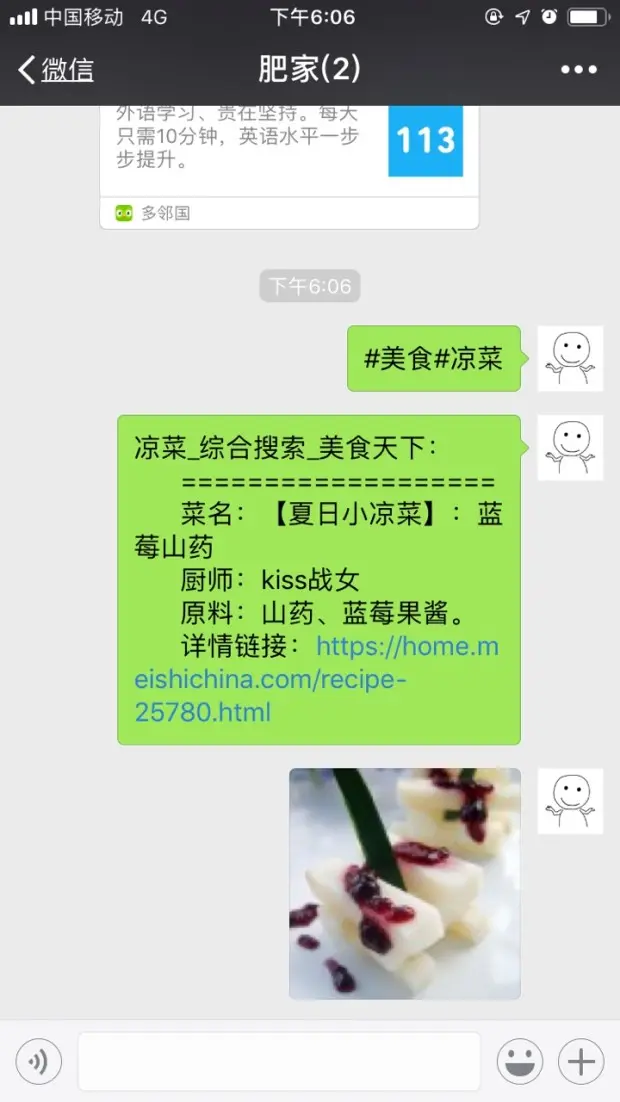Open the meishichina recipe link

(318, 680)
